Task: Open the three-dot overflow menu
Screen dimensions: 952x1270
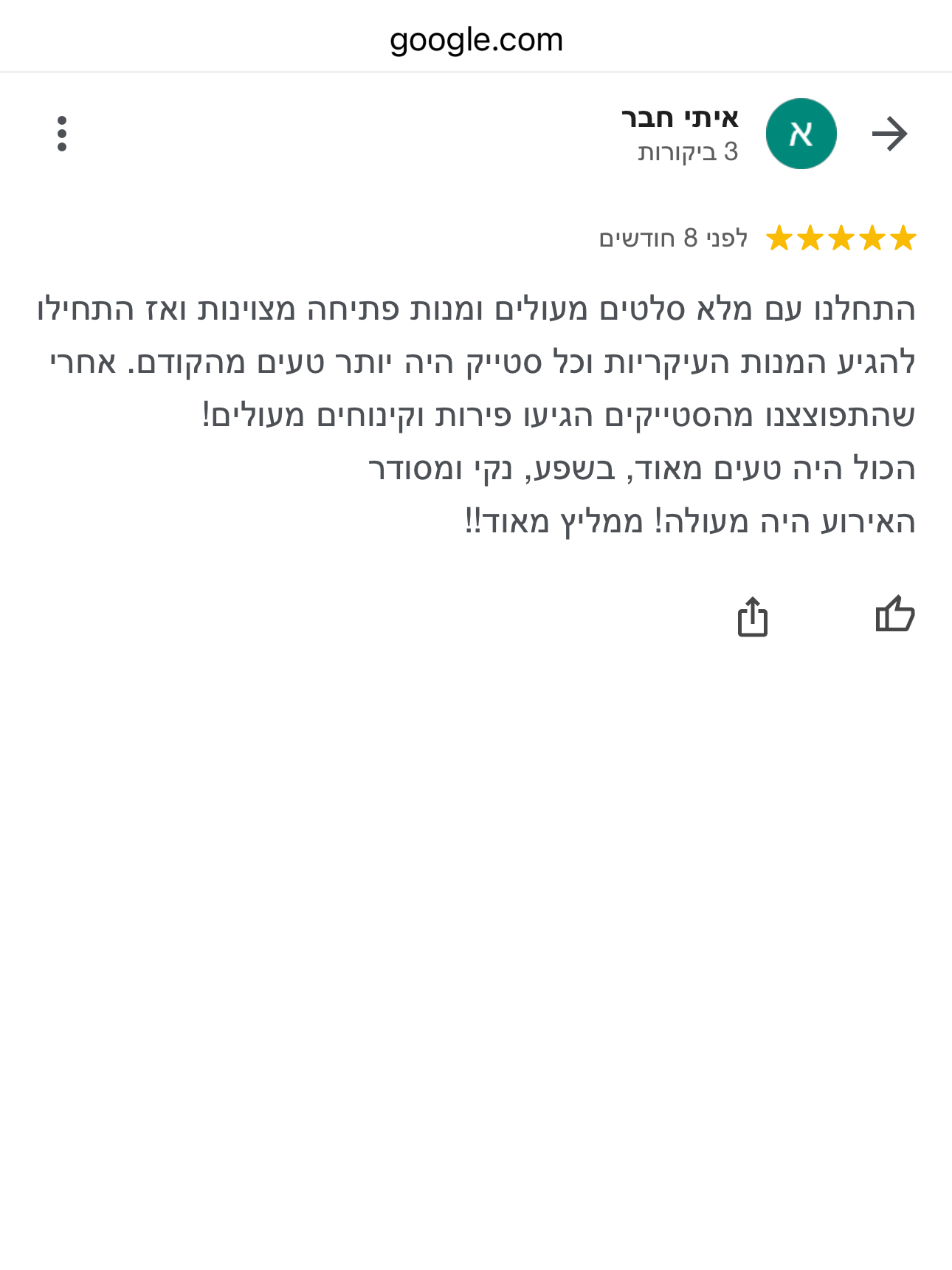Action: 62,134
